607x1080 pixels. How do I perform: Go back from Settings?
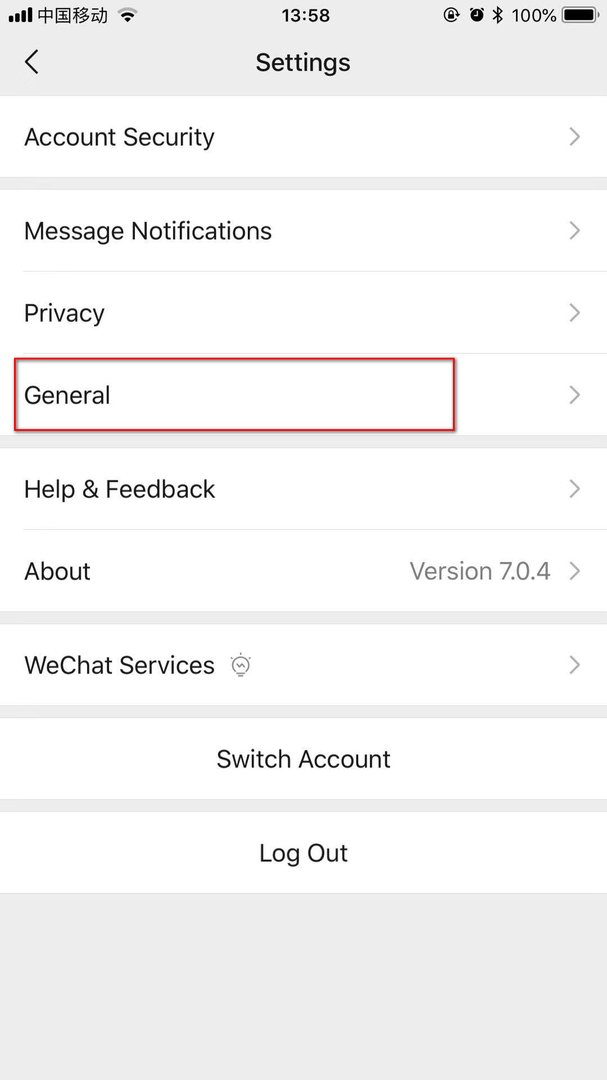point(32,62)
